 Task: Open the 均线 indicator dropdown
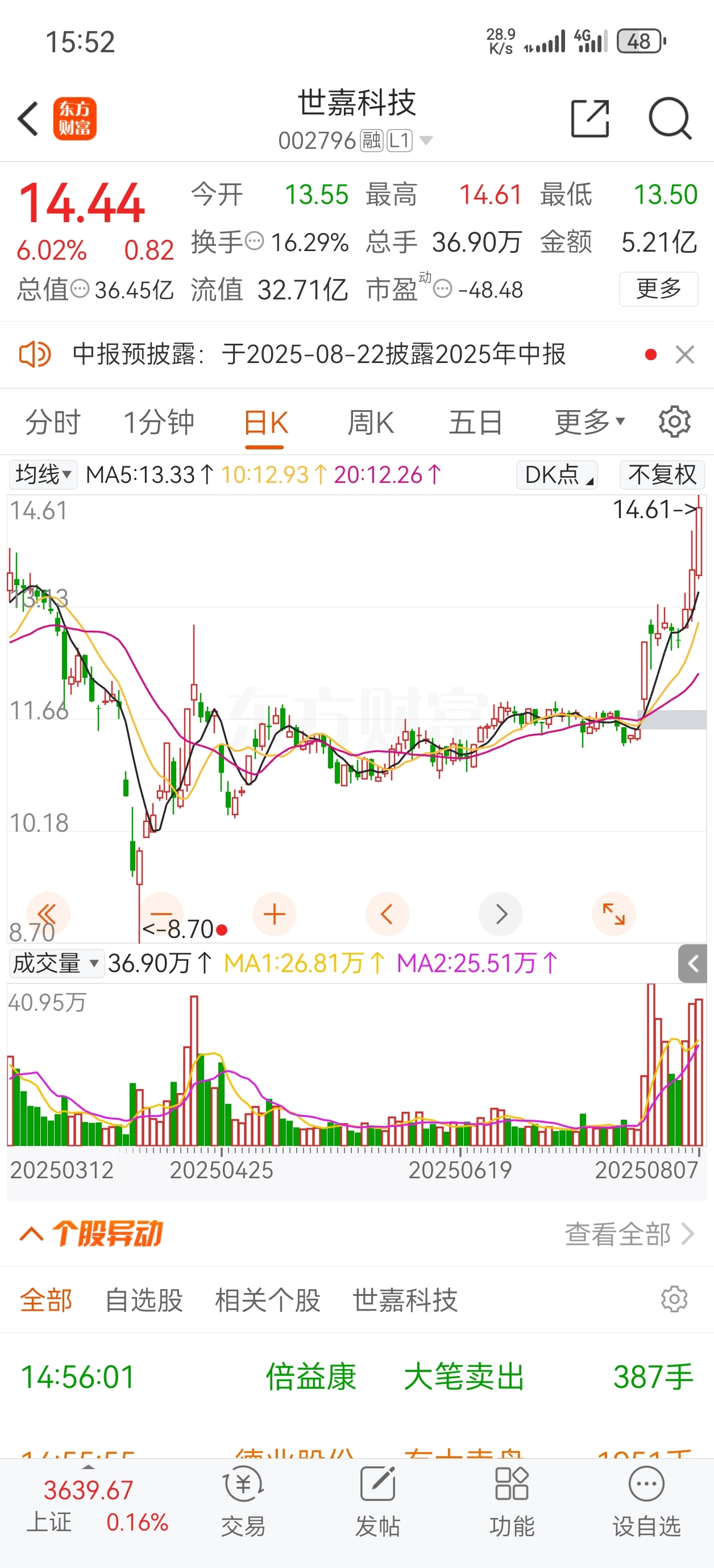(x=43, y=474)
